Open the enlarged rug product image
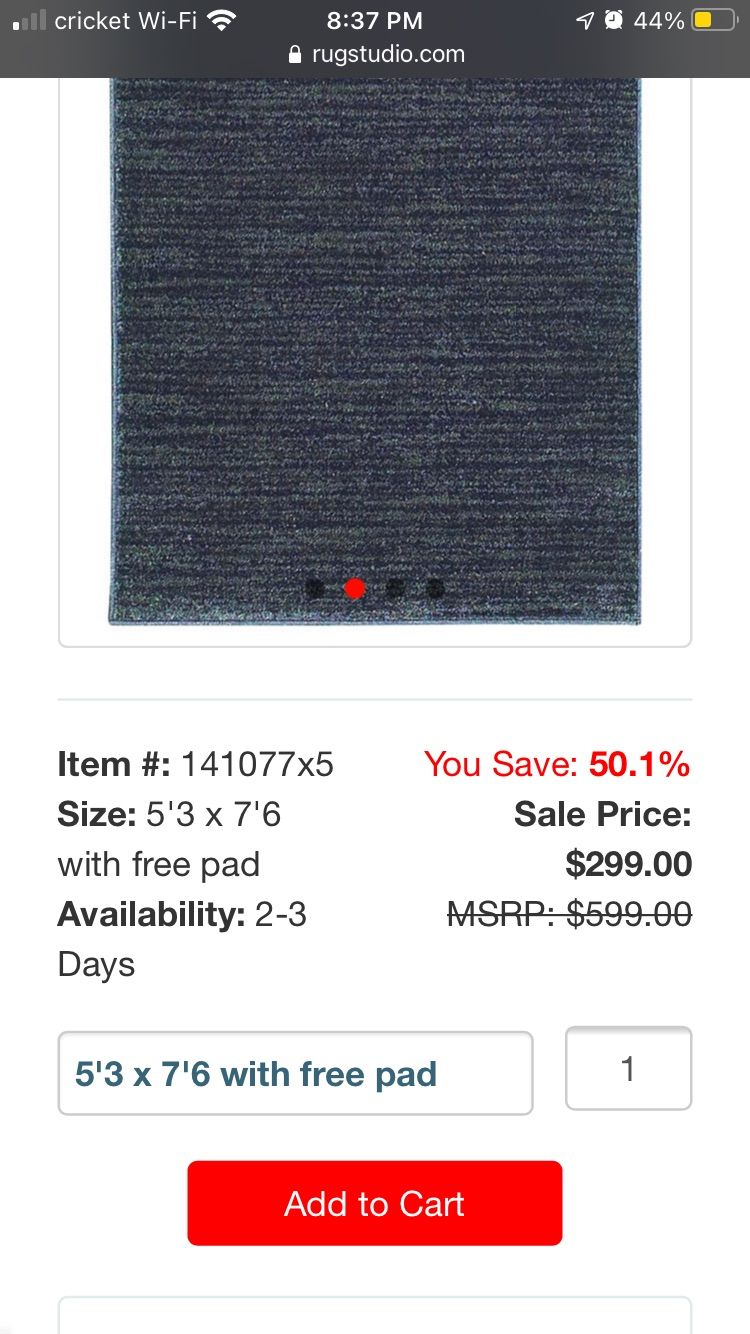Viewport: 750px width, 1334px height. coord(375,350)
